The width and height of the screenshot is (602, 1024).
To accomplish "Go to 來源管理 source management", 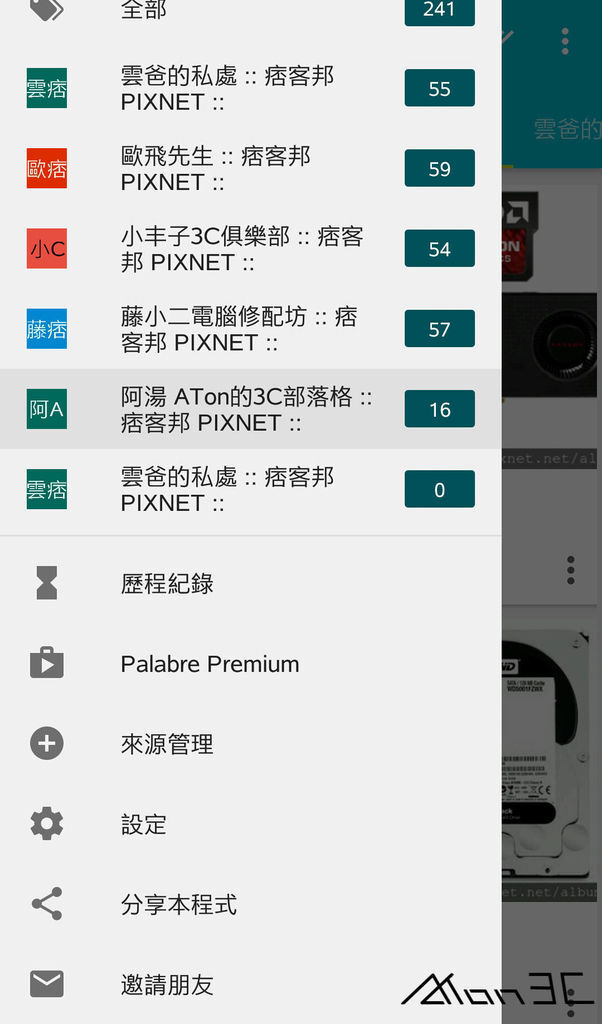I will (251, 744).
